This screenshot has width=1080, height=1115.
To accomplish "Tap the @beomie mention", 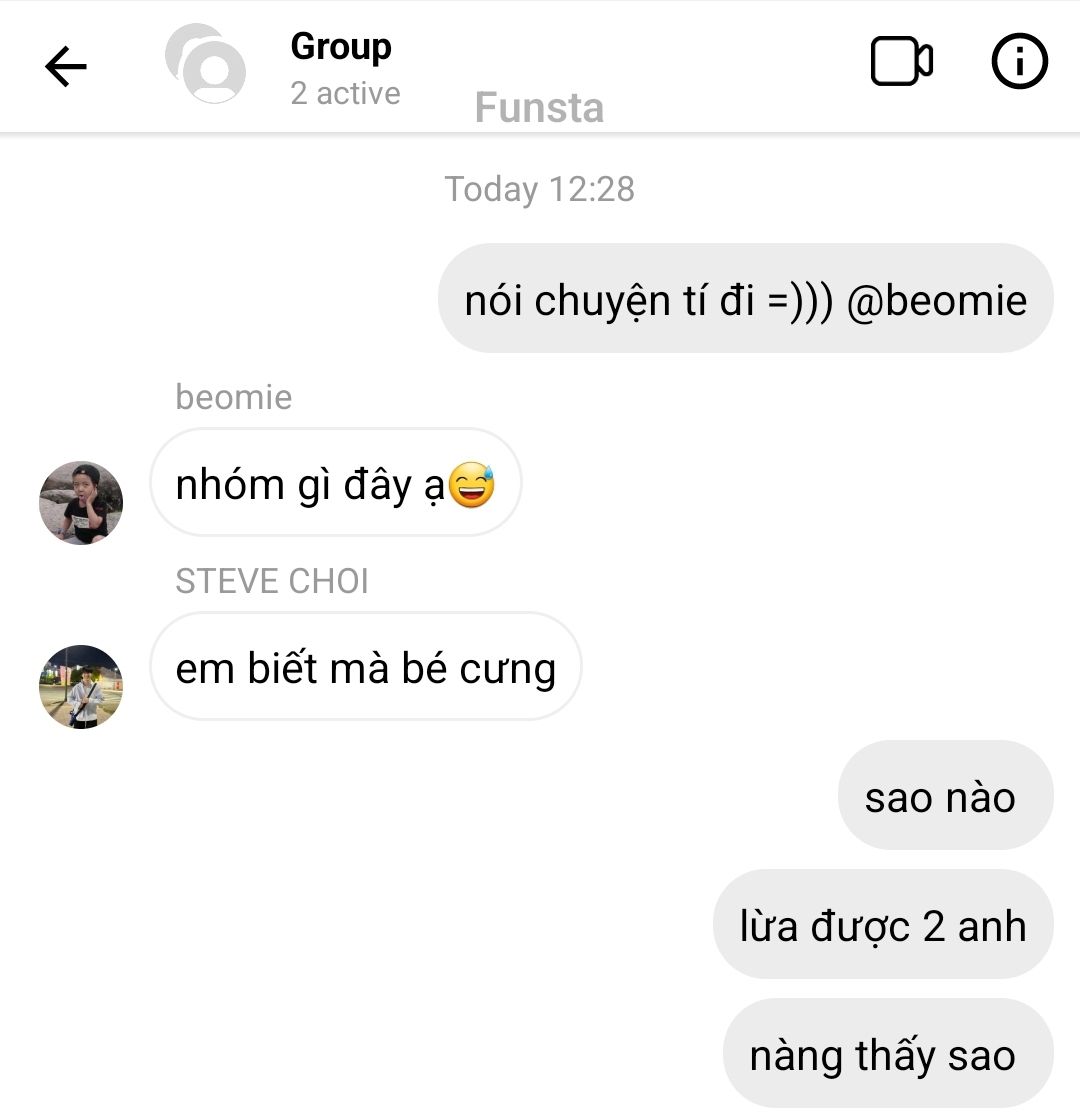I will click(937, 300).
